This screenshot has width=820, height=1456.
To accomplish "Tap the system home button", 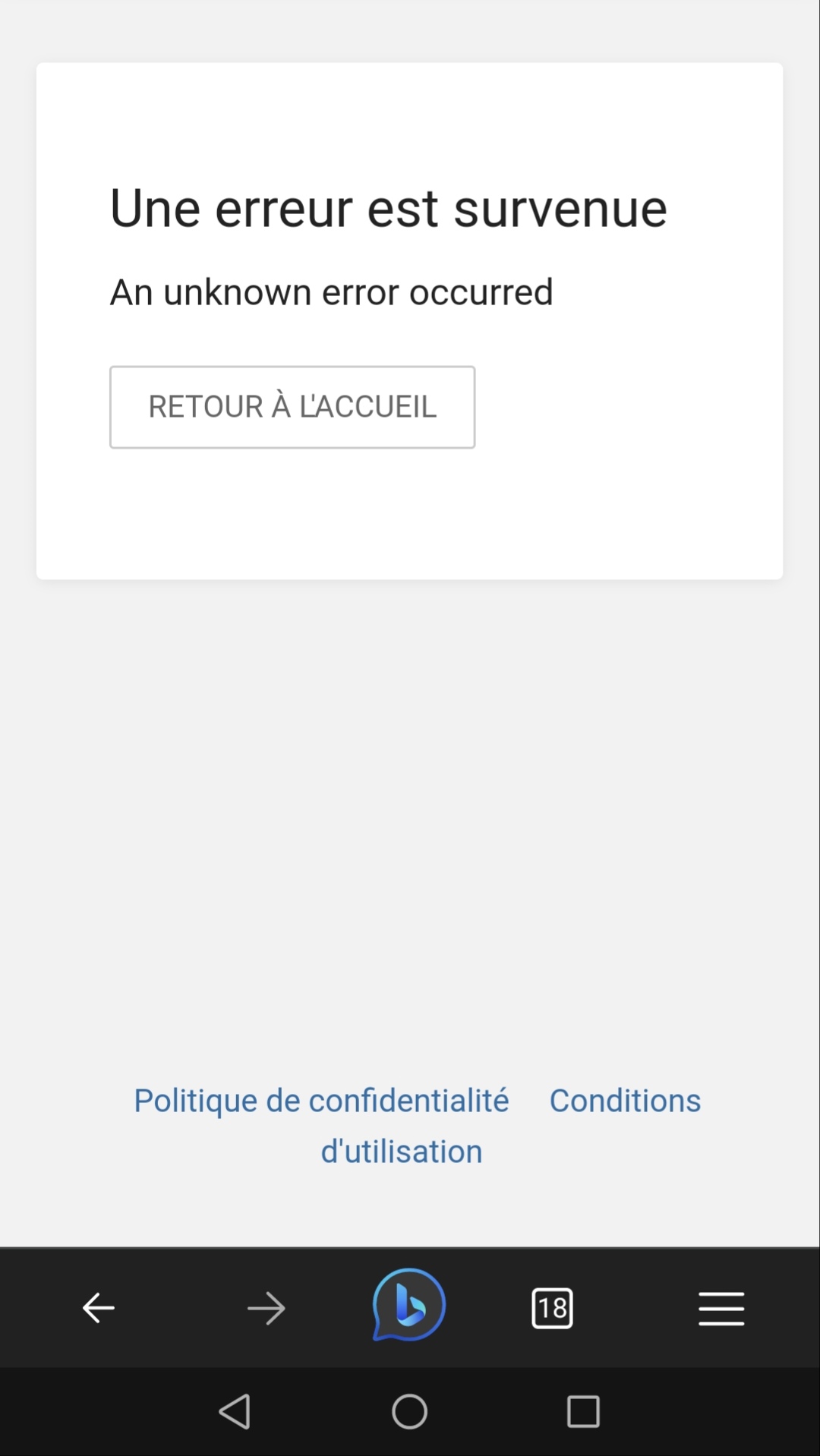I will pos(409,1412).
